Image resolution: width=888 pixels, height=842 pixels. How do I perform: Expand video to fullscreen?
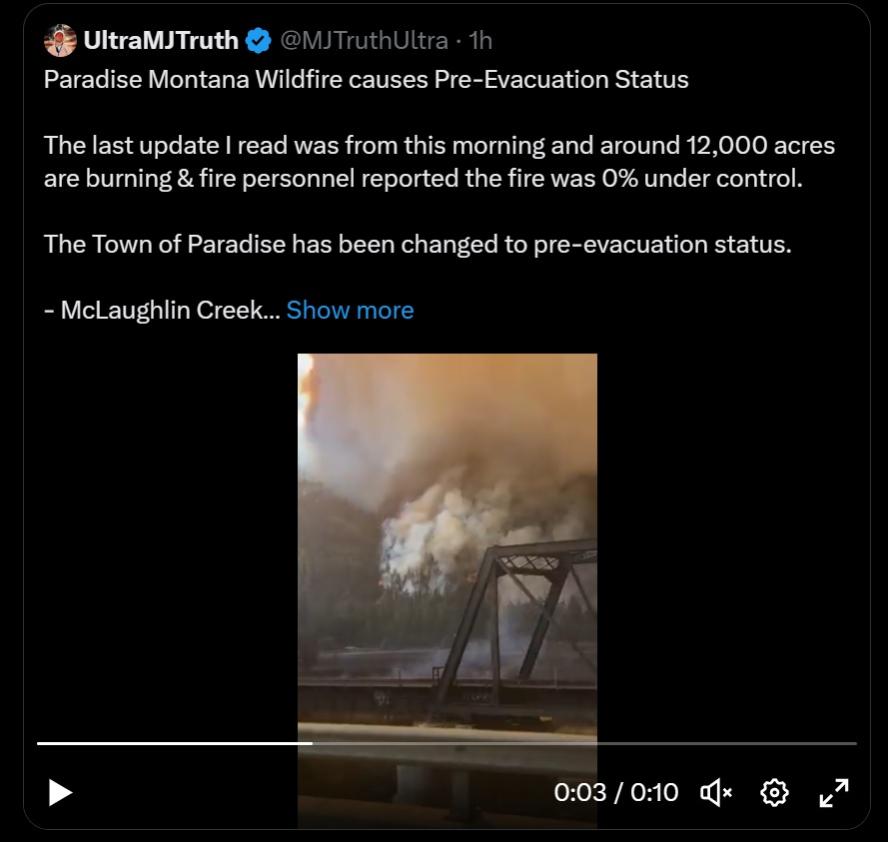tap(833, 793)
